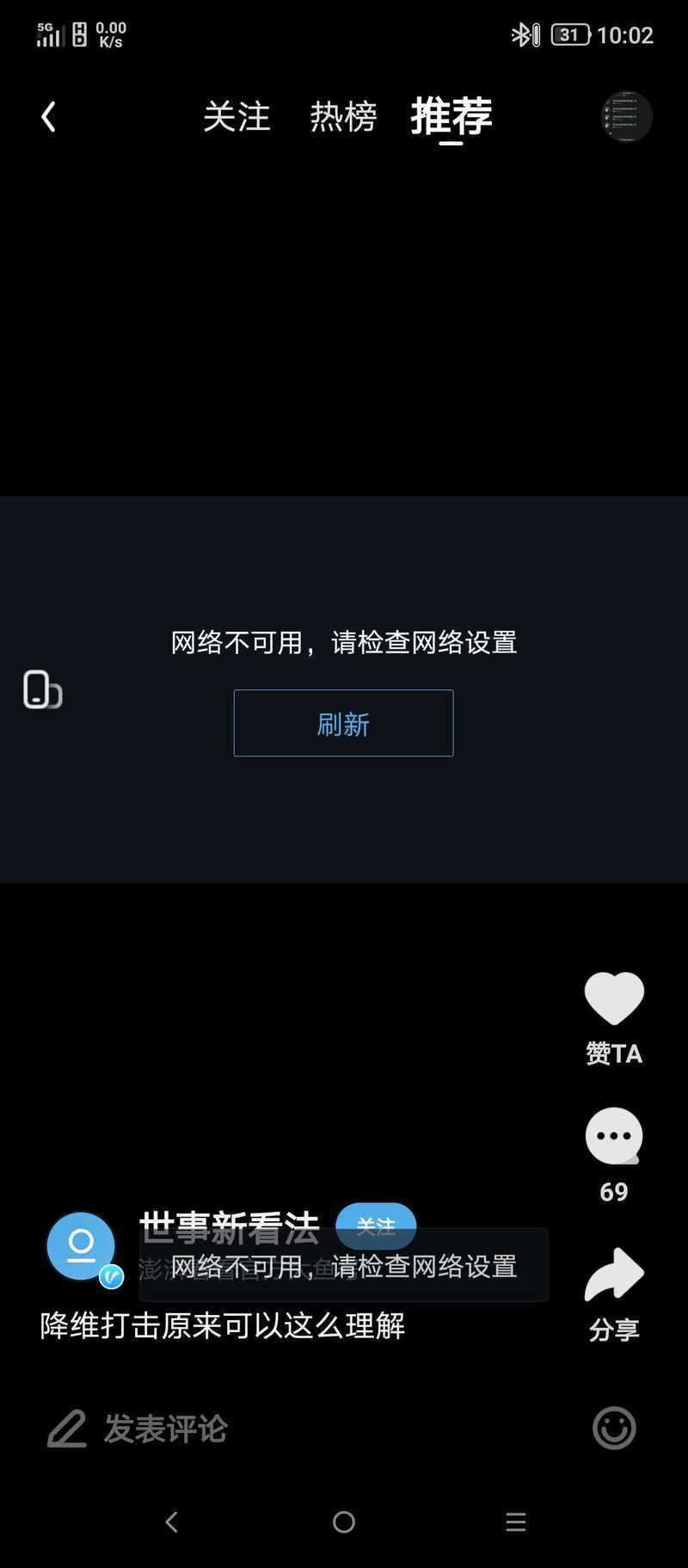The image size is (688, 1568).
Task: Open 世事新看法 author avatar
Action: pos(82,1246)
